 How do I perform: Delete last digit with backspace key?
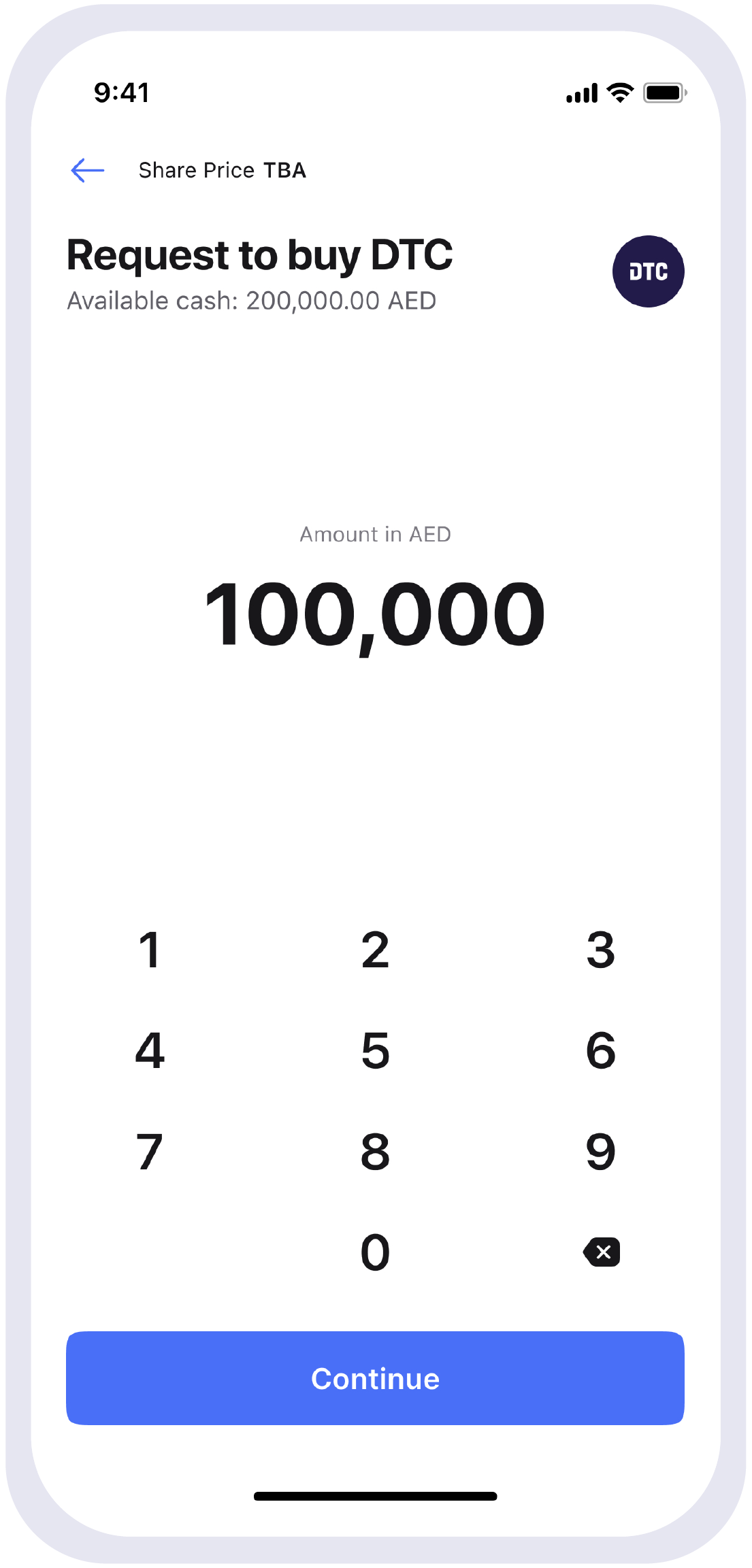[x=602, y=1252]
